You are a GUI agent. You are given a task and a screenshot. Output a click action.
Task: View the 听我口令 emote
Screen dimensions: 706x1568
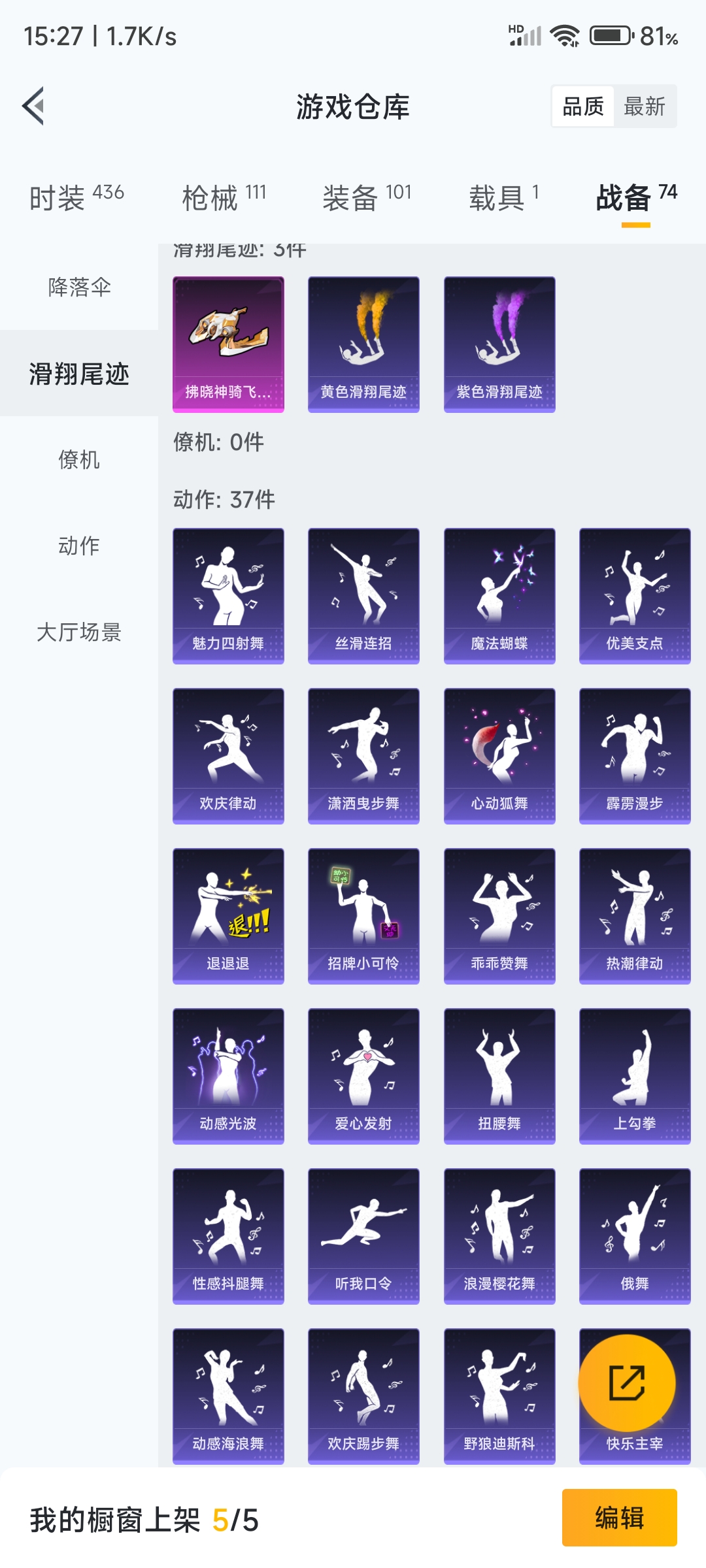pyautogui.click(x=363, y=1236)
